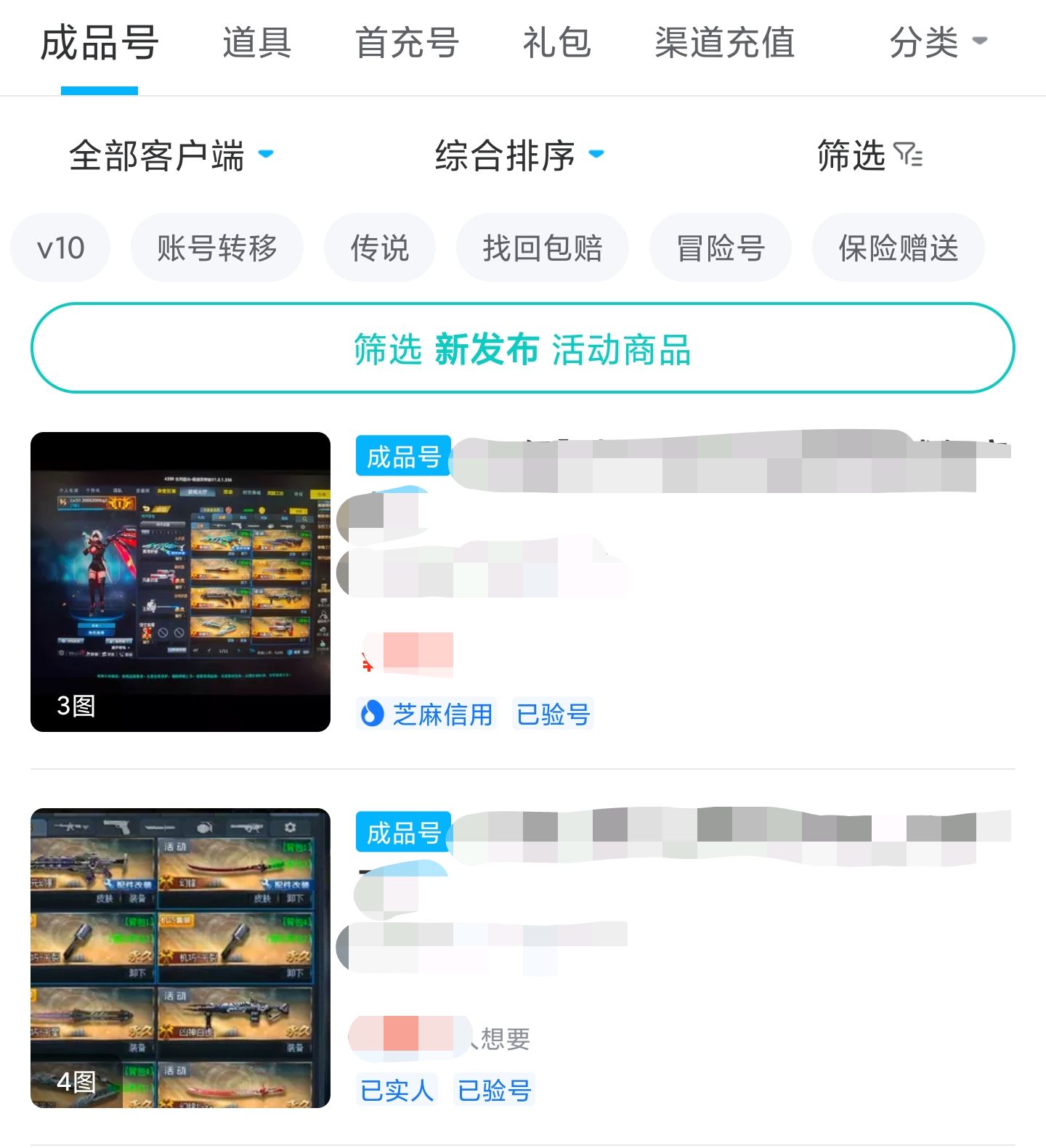
Task: Expand the 分类 dropdown
Action: click(x=937, y=42)
